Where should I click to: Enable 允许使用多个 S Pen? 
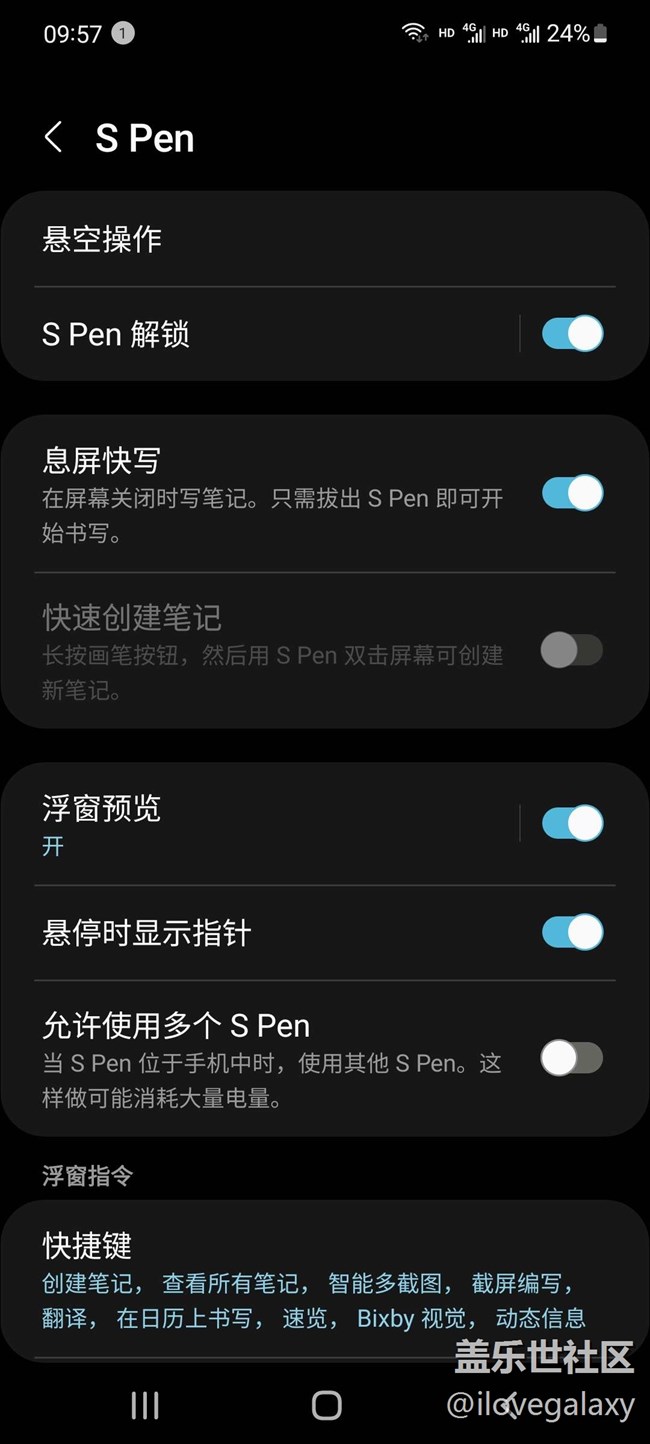[572, 1058]
